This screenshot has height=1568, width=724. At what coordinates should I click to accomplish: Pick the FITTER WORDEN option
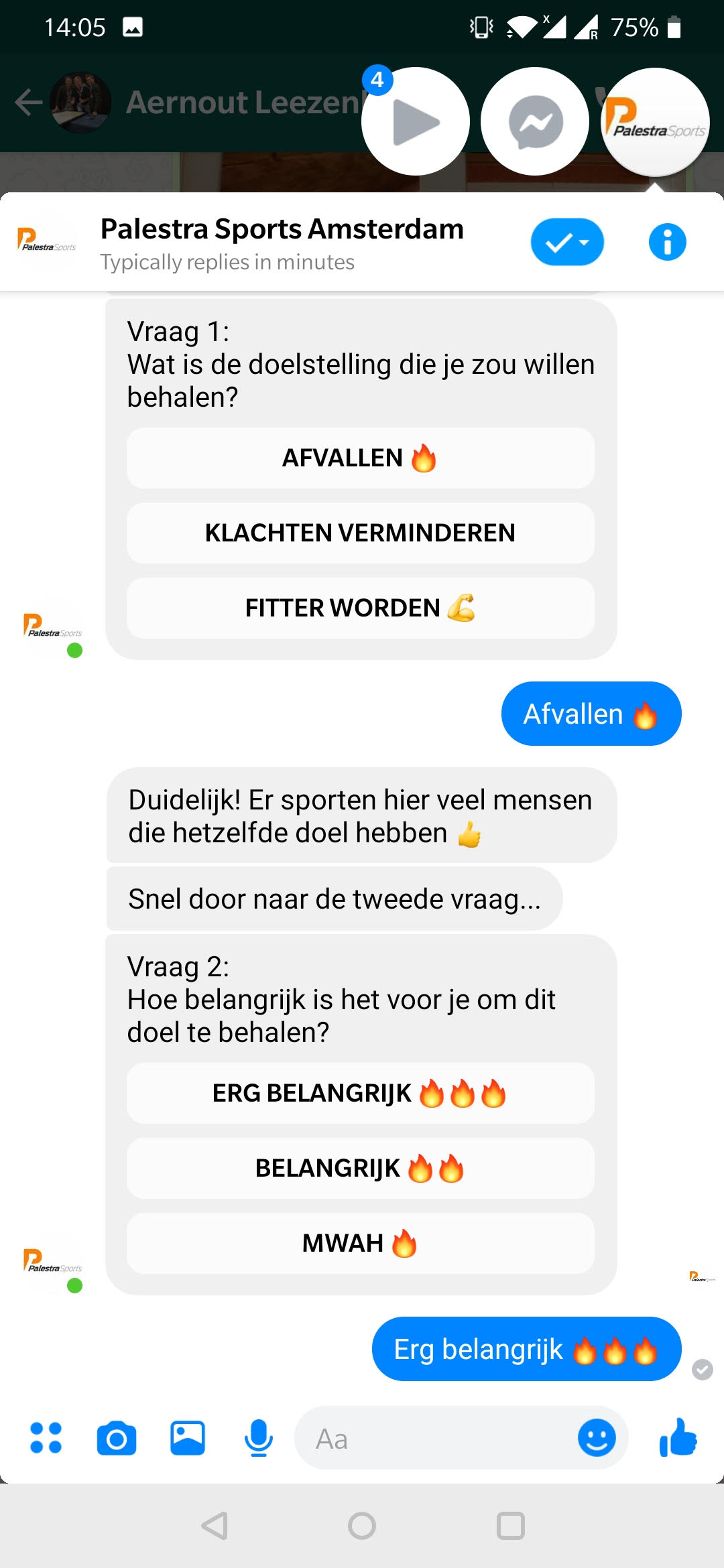click(x=360, y=608)
